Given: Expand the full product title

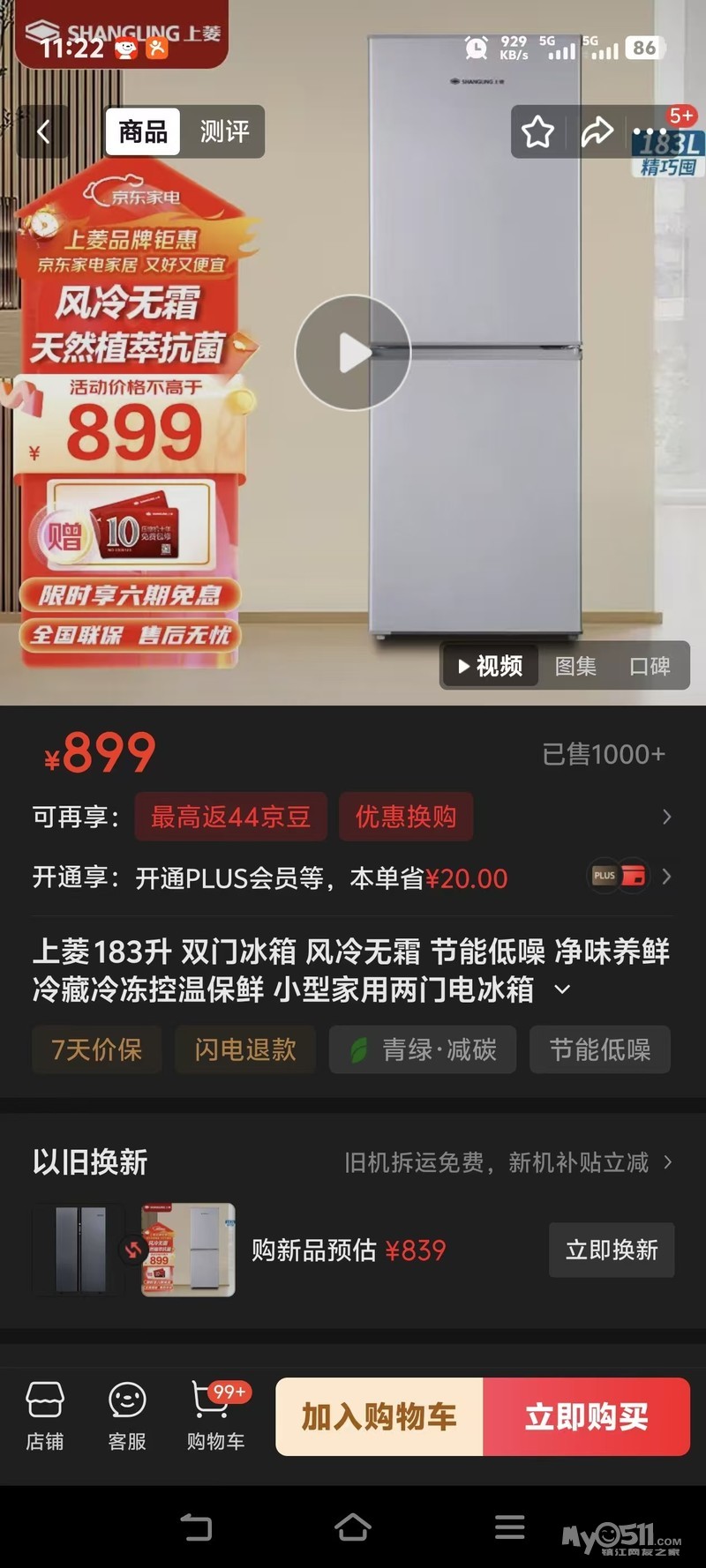Looking at the screenshot, I should (x=562, y=989).
